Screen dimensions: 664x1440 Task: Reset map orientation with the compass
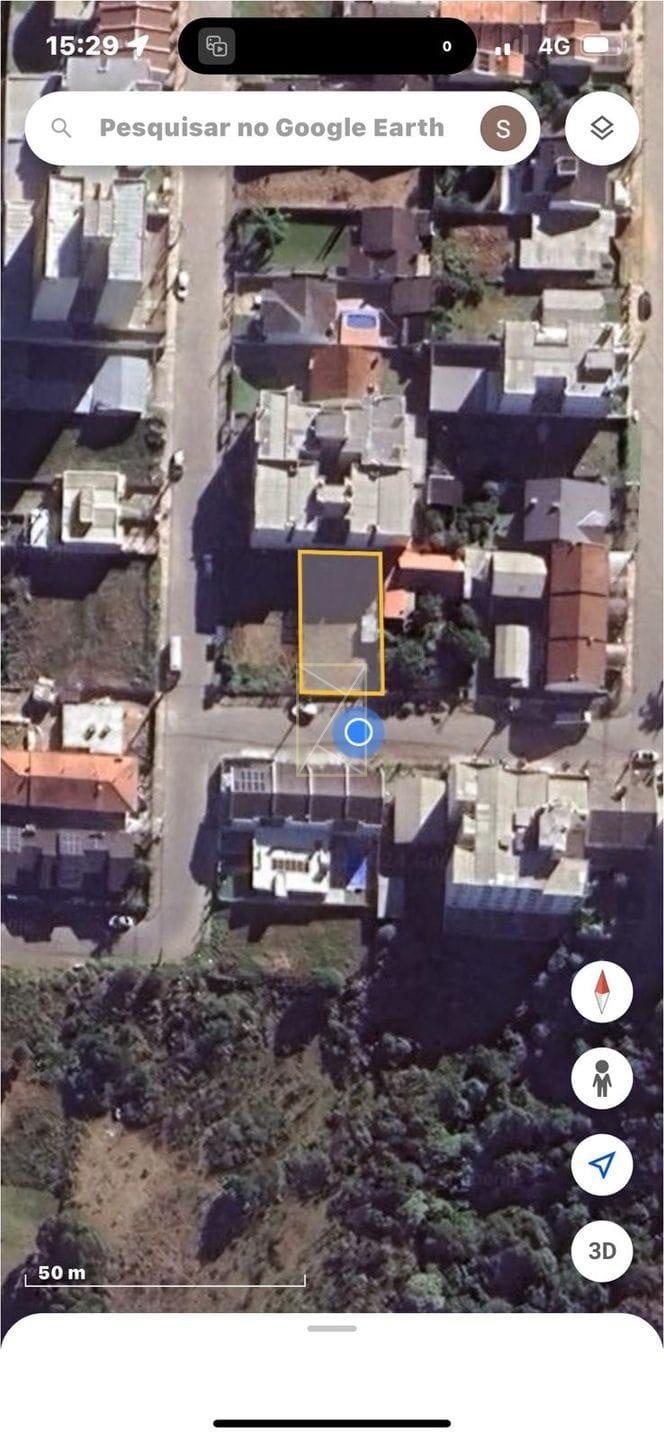tap(602, 992)
